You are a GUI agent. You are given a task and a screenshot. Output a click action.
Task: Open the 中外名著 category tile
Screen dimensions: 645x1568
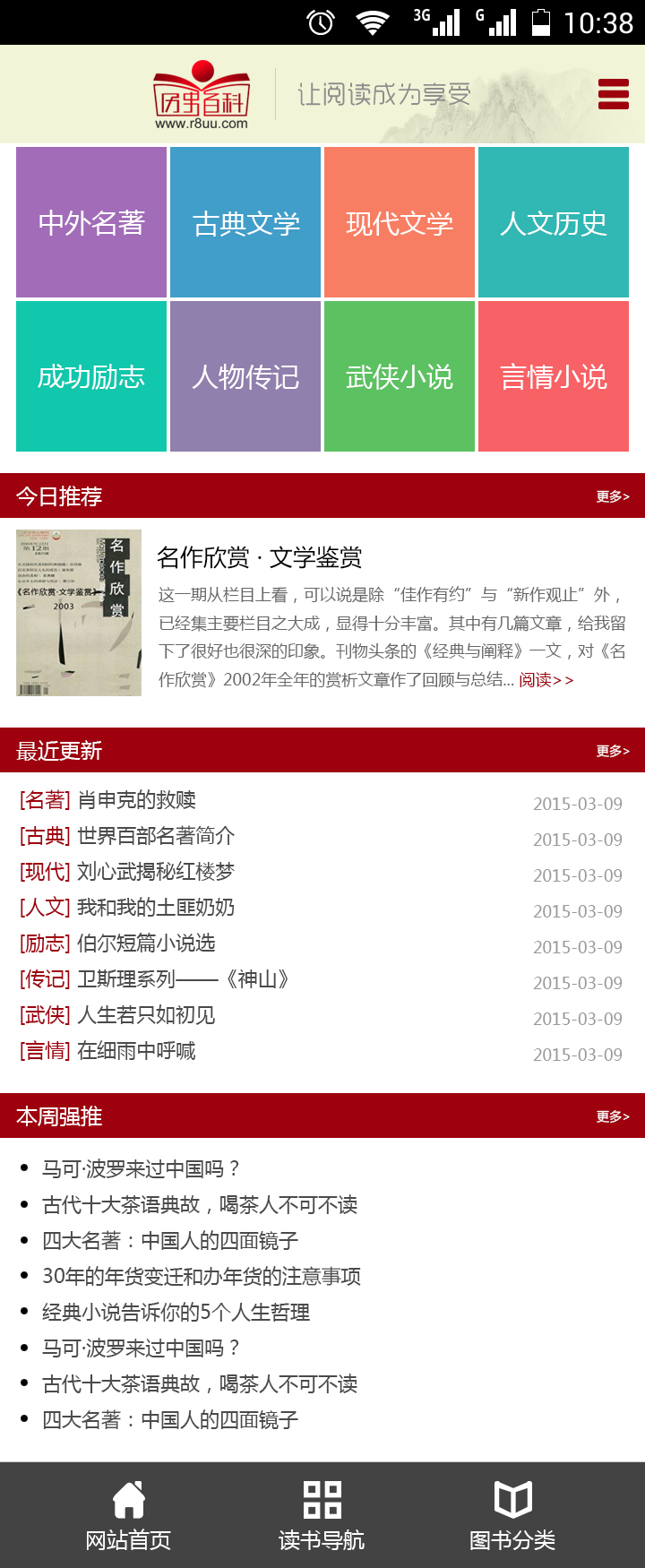click(91, 222)
